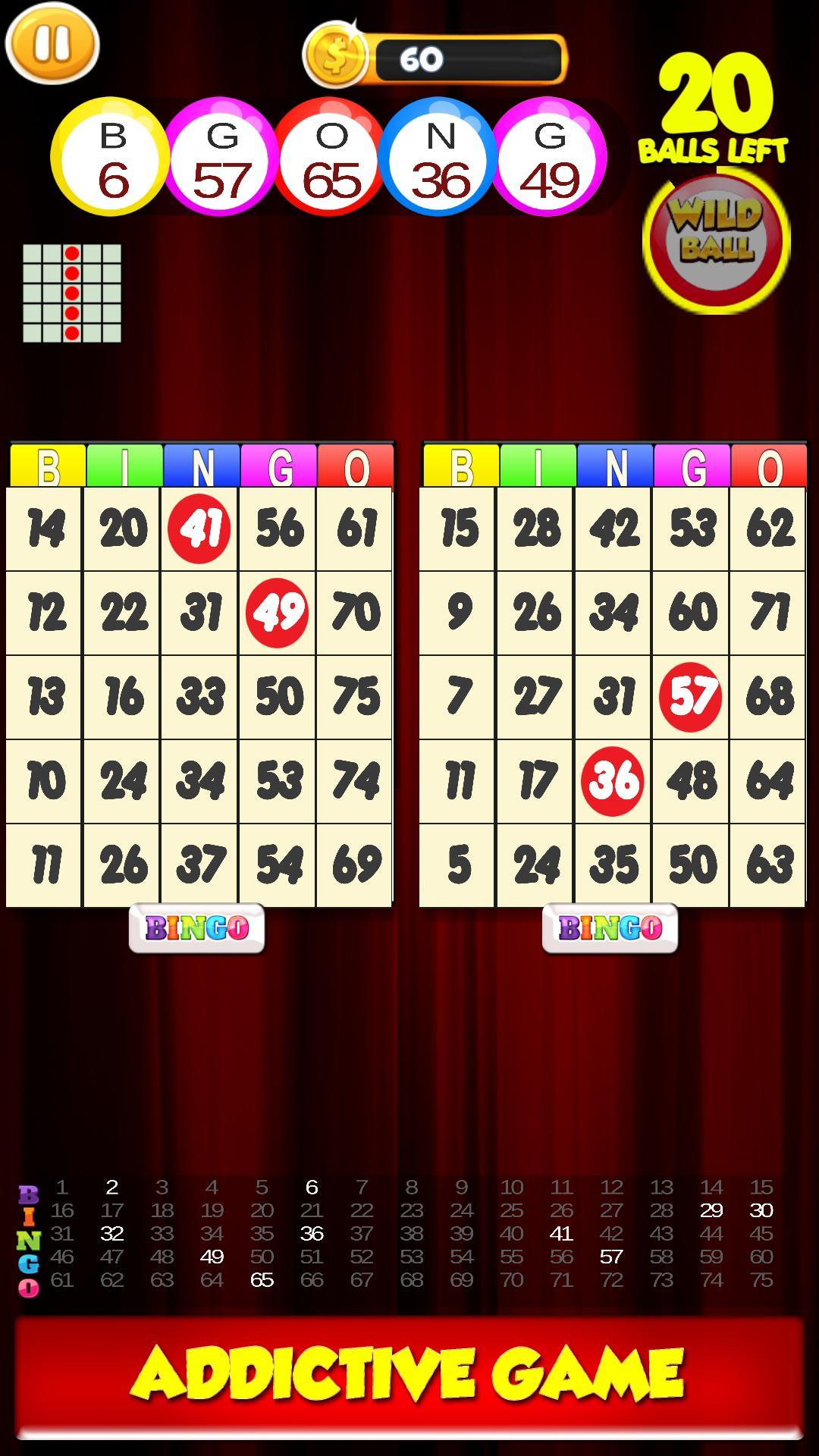Daub number 42 on the bingo card
819x1456 pixels.
click(x=613, y=529)
